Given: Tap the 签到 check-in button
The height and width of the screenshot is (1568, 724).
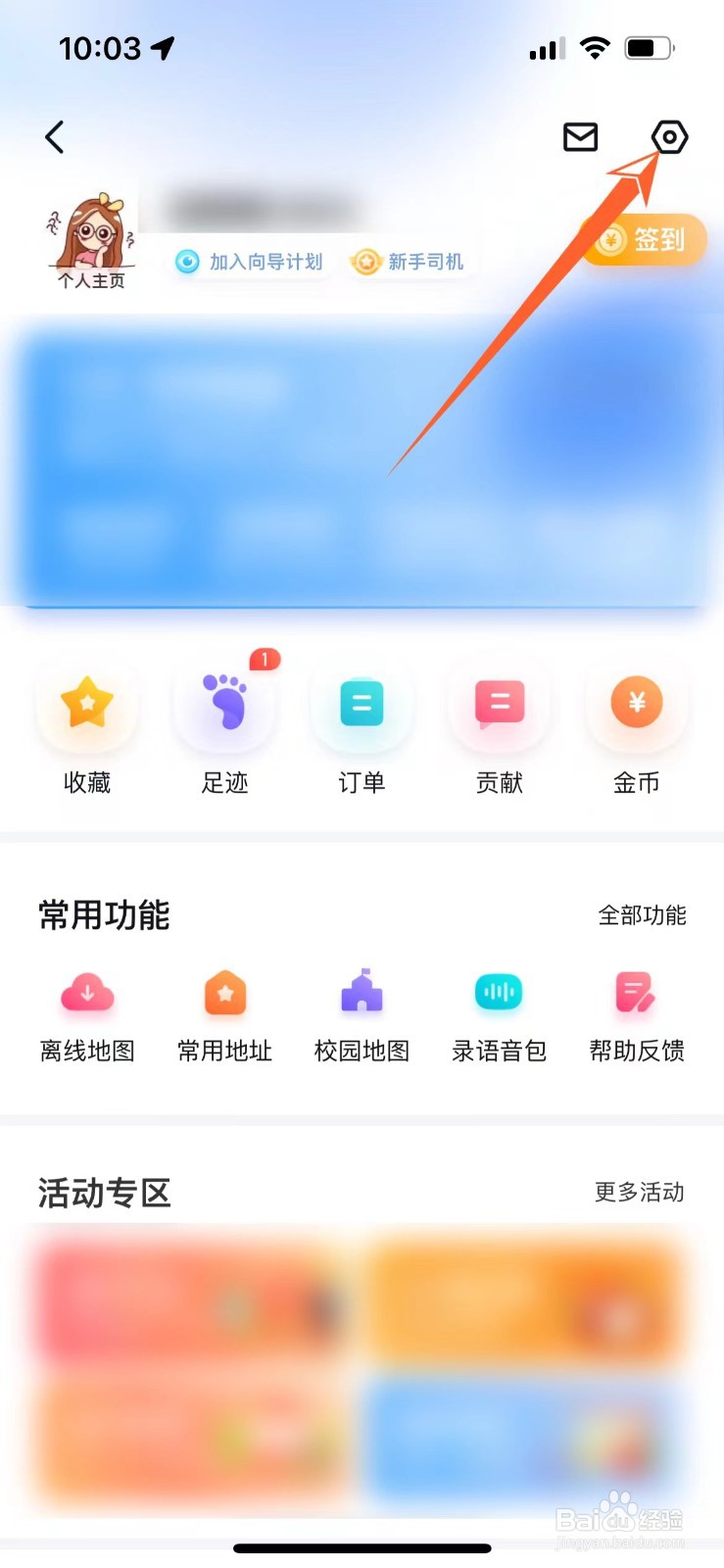Looking at the screenshot, I should coord(647,238).
